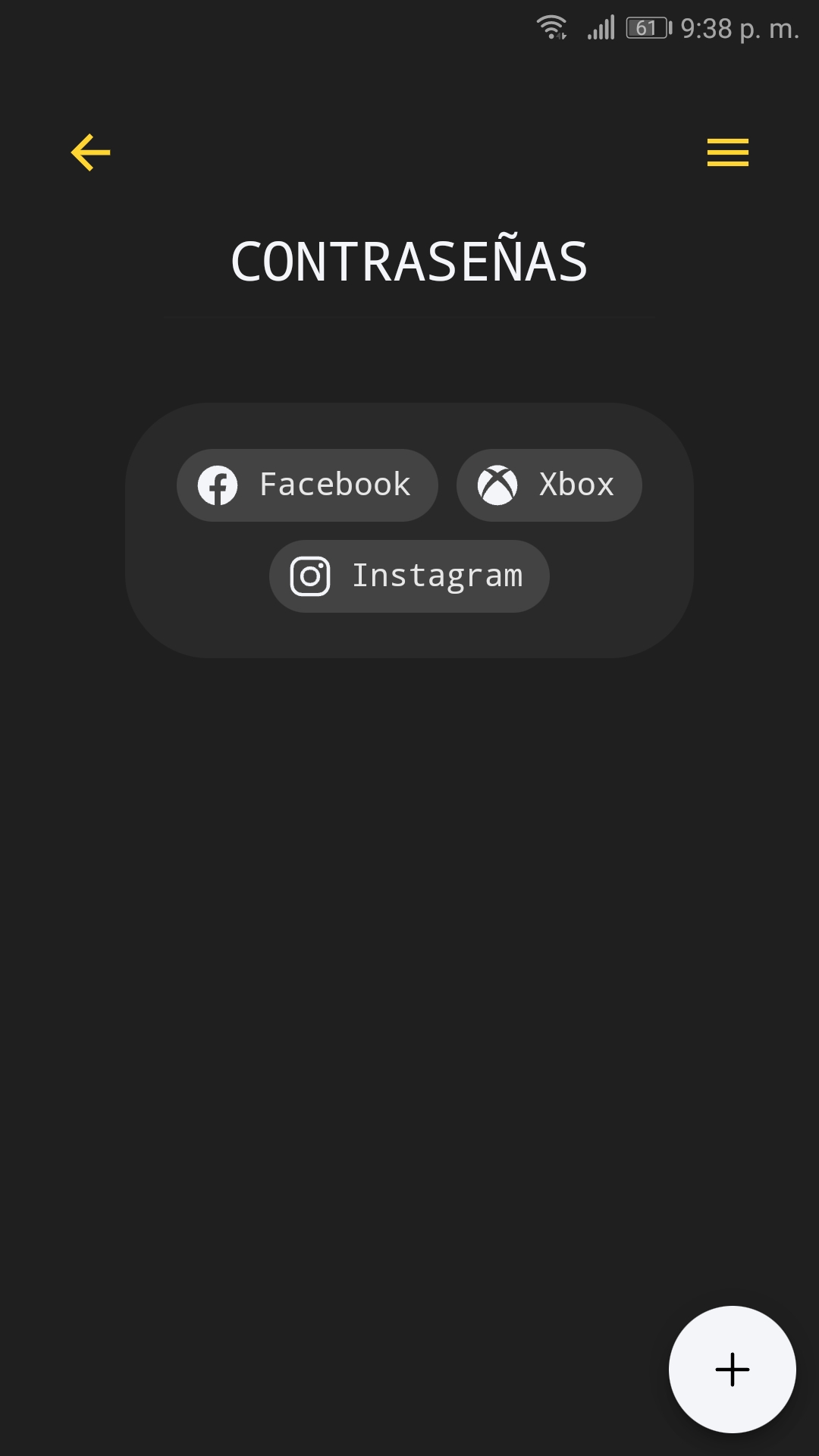
Task: Select the Xbox password chip
Action: click(549, 485)
